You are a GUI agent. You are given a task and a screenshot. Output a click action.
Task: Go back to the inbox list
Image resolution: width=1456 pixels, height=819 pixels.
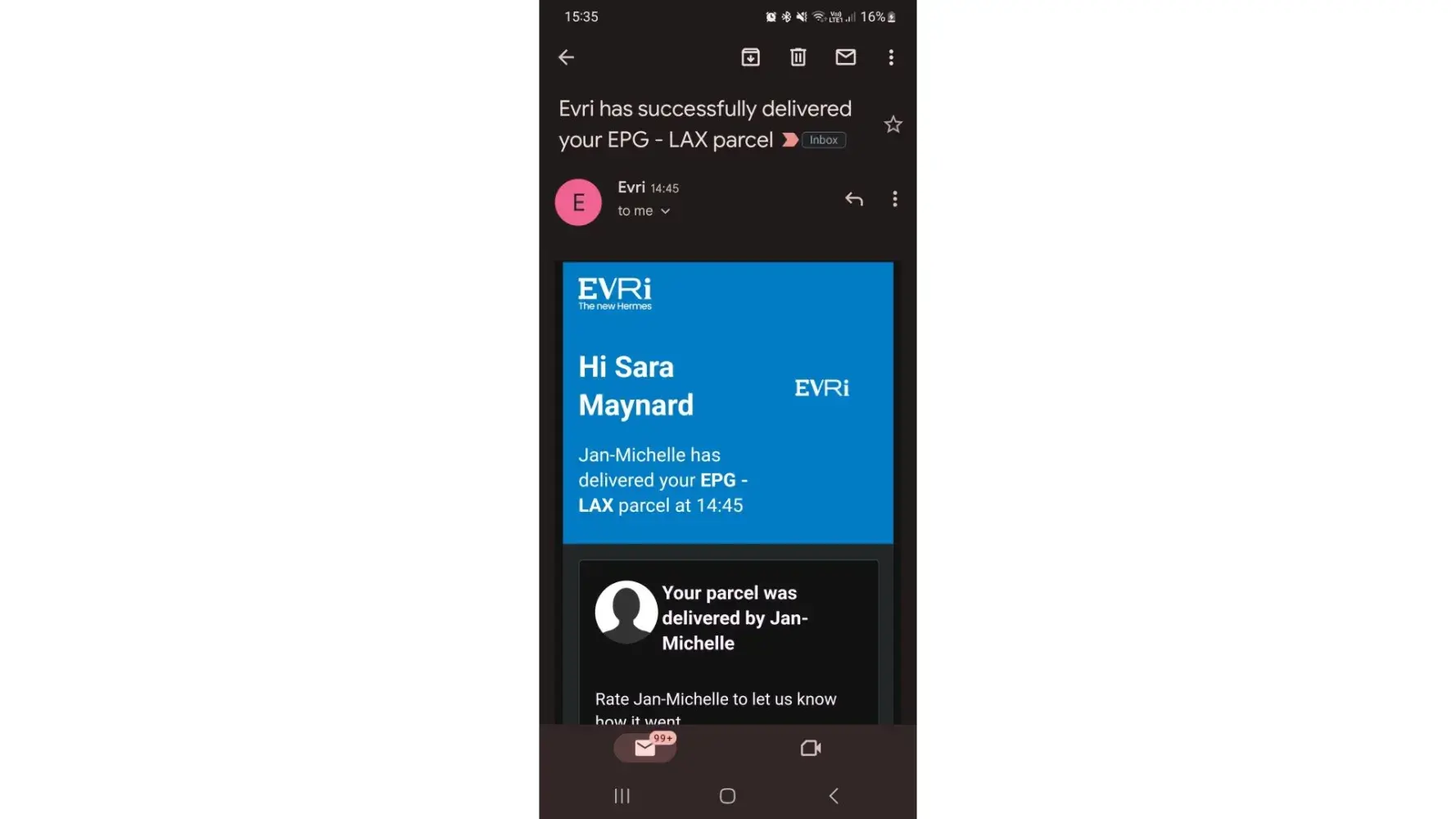click(566, 57)
